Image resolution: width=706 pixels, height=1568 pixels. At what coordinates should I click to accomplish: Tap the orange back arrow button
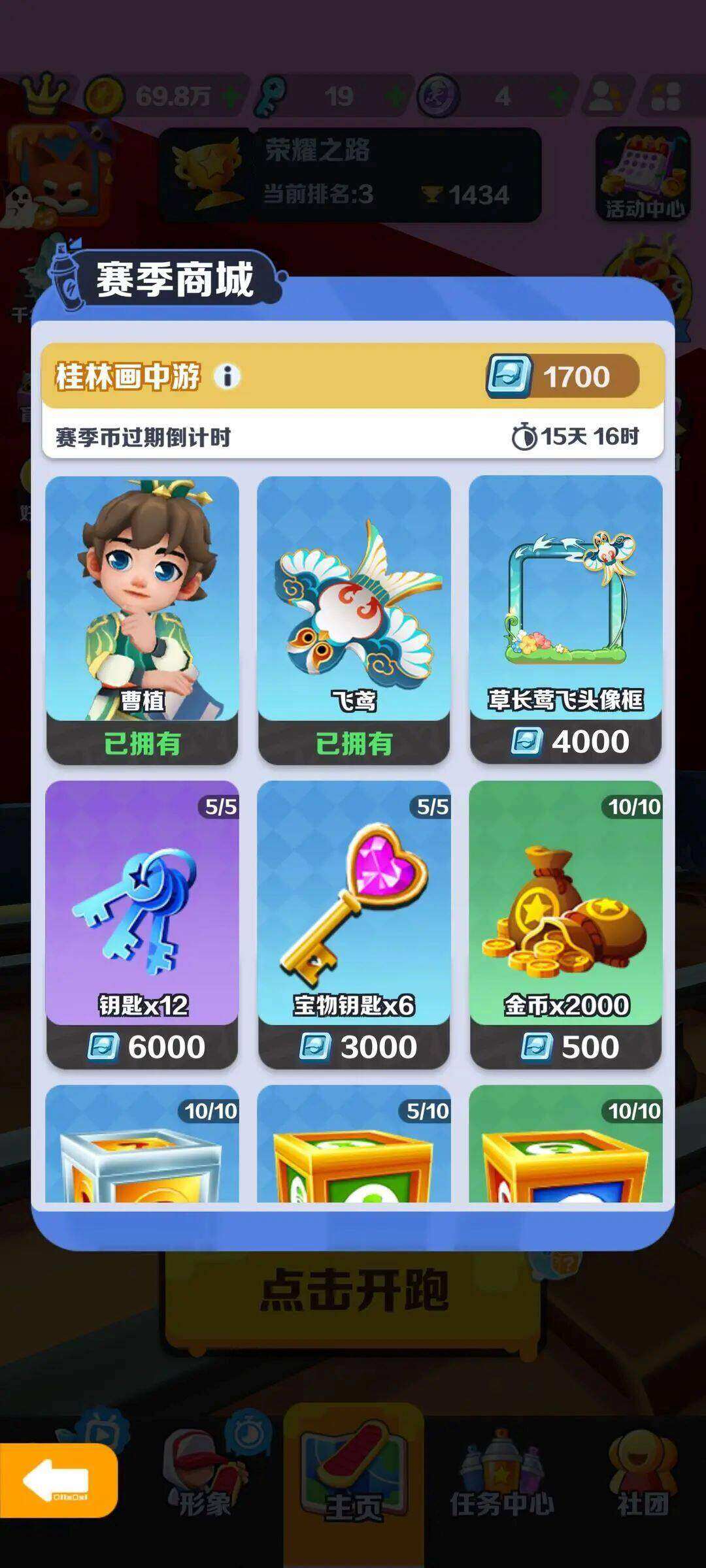coord(58,1480)
